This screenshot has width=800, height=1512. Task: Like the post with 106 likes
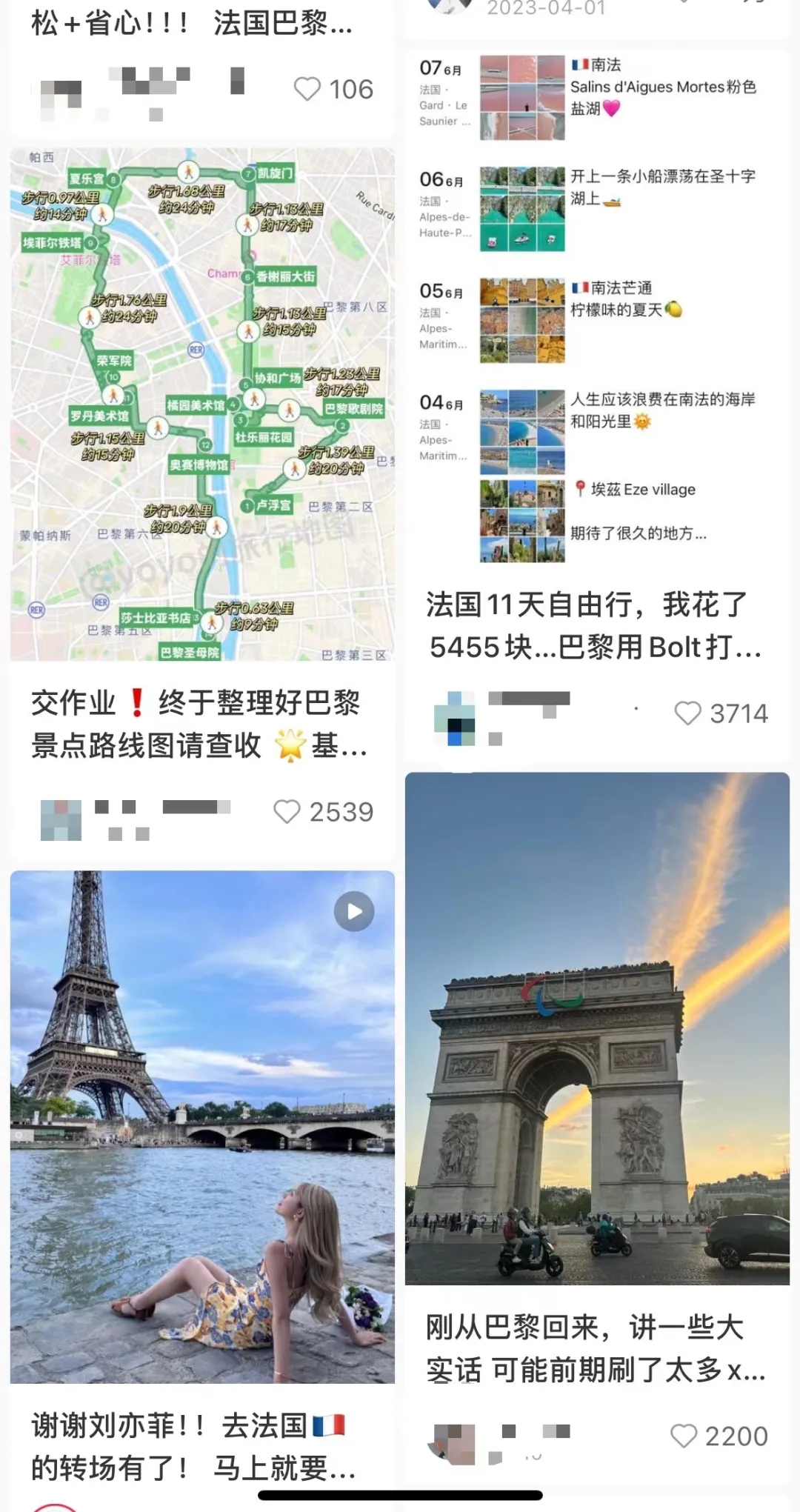point(307,89)
